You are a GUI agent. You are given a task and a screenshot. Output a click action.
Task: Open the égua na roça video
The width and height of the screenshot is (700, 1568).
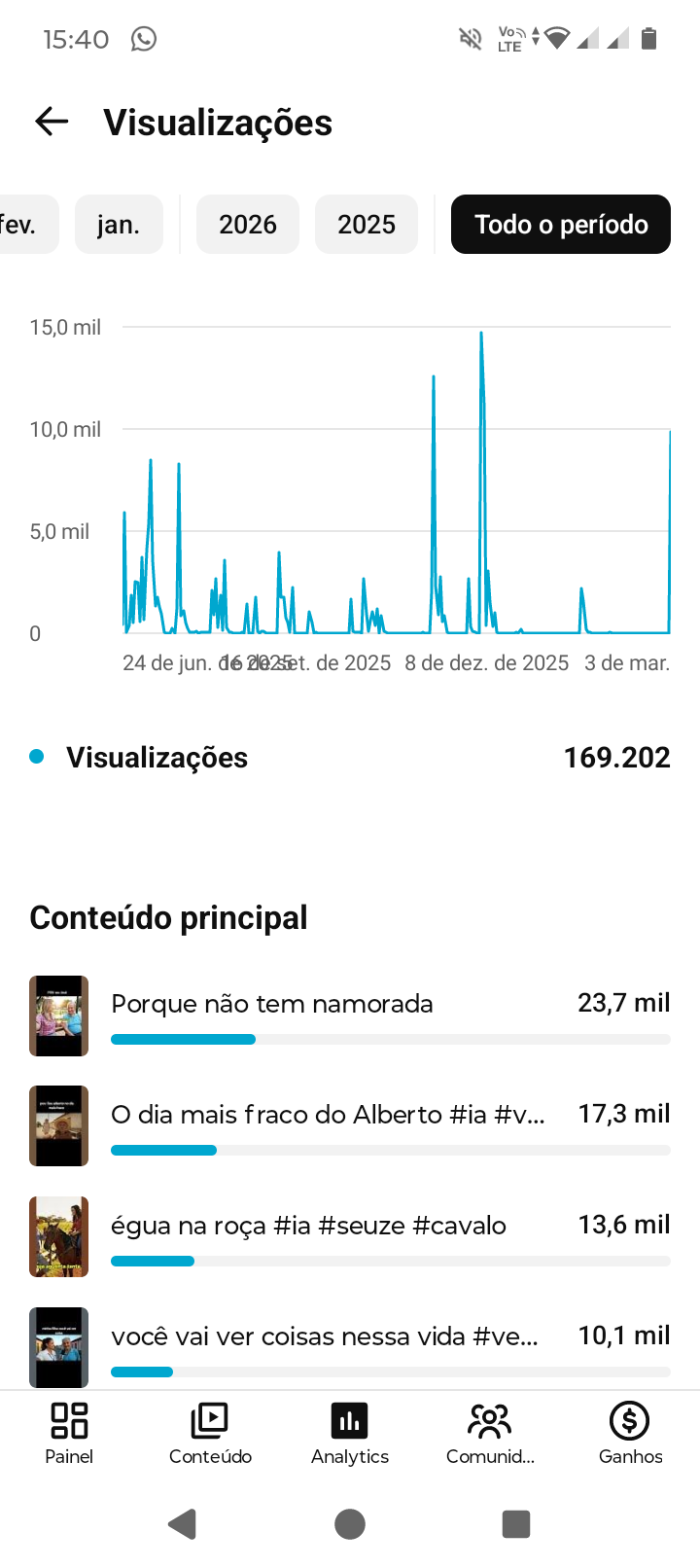pos(308,1226)
